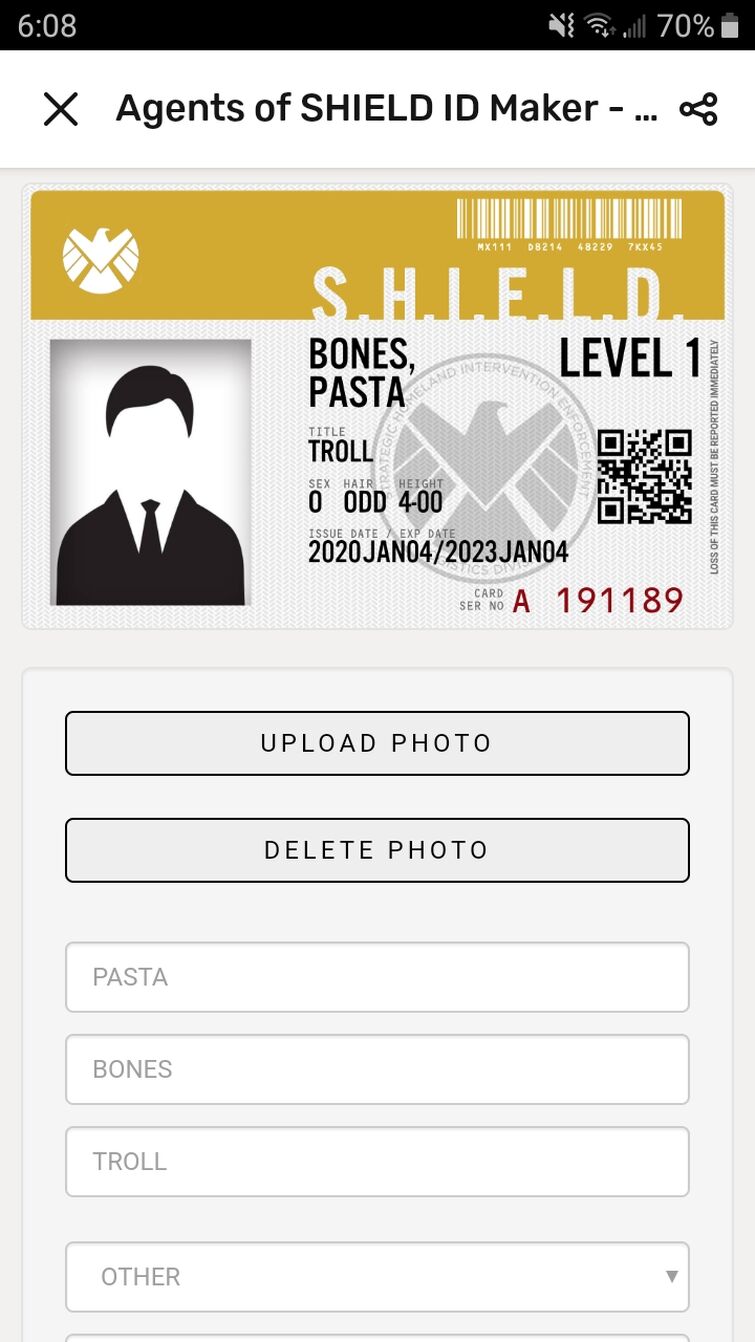Delete the current ID photo
Viewport: 755px width, 1342px height.
click(377, 850)
